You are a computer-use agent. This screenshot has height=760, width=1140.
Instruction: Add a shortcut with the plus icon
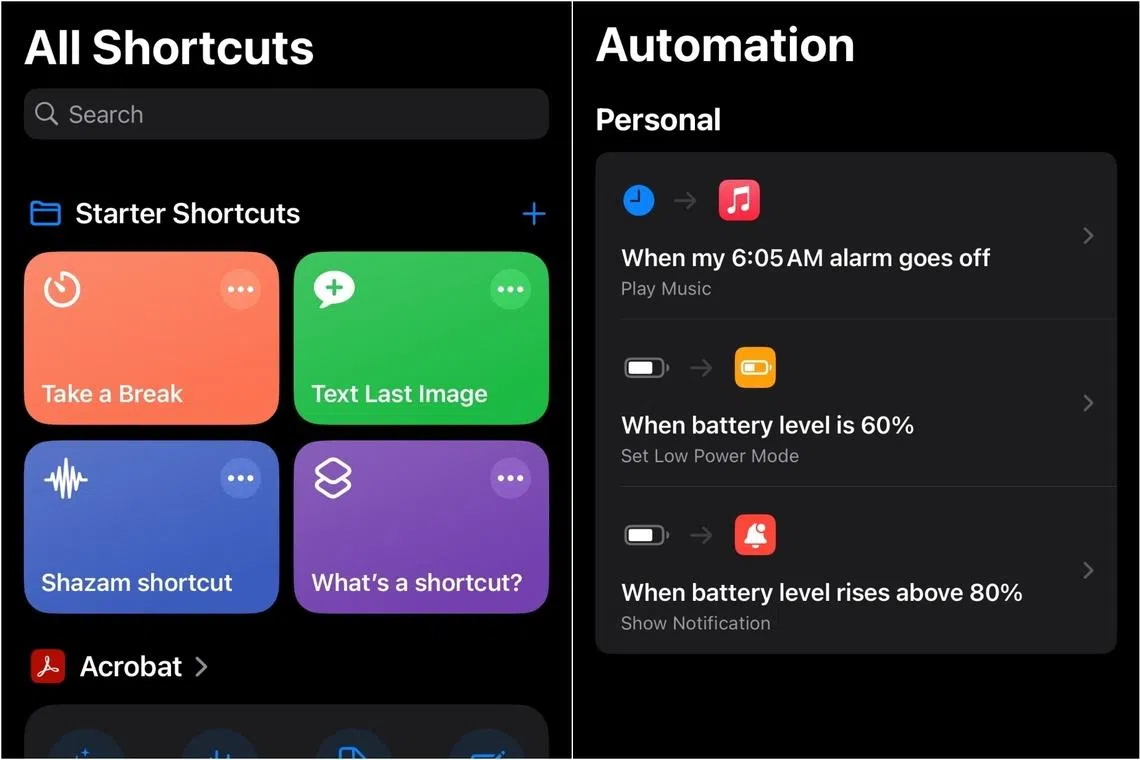tap(534, 214)
